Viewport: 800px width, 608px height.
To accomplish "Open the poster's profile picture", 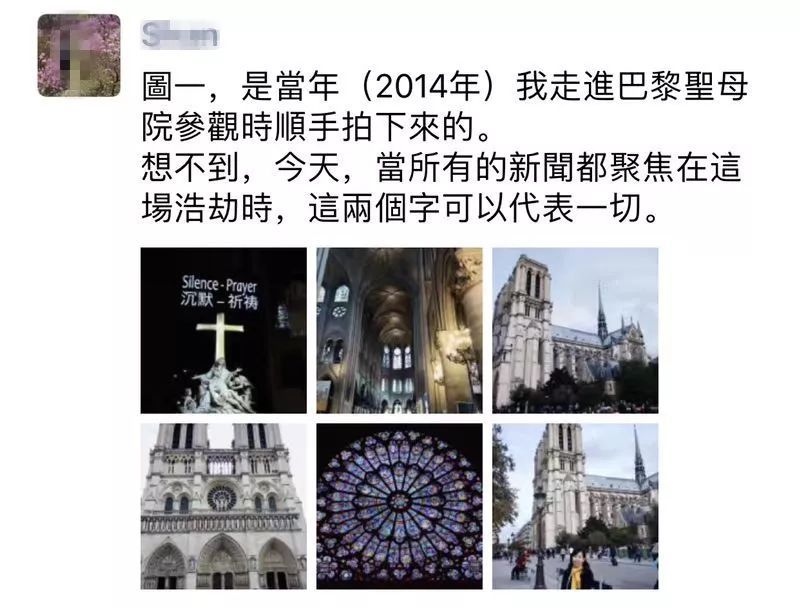I will click(79, 55).
